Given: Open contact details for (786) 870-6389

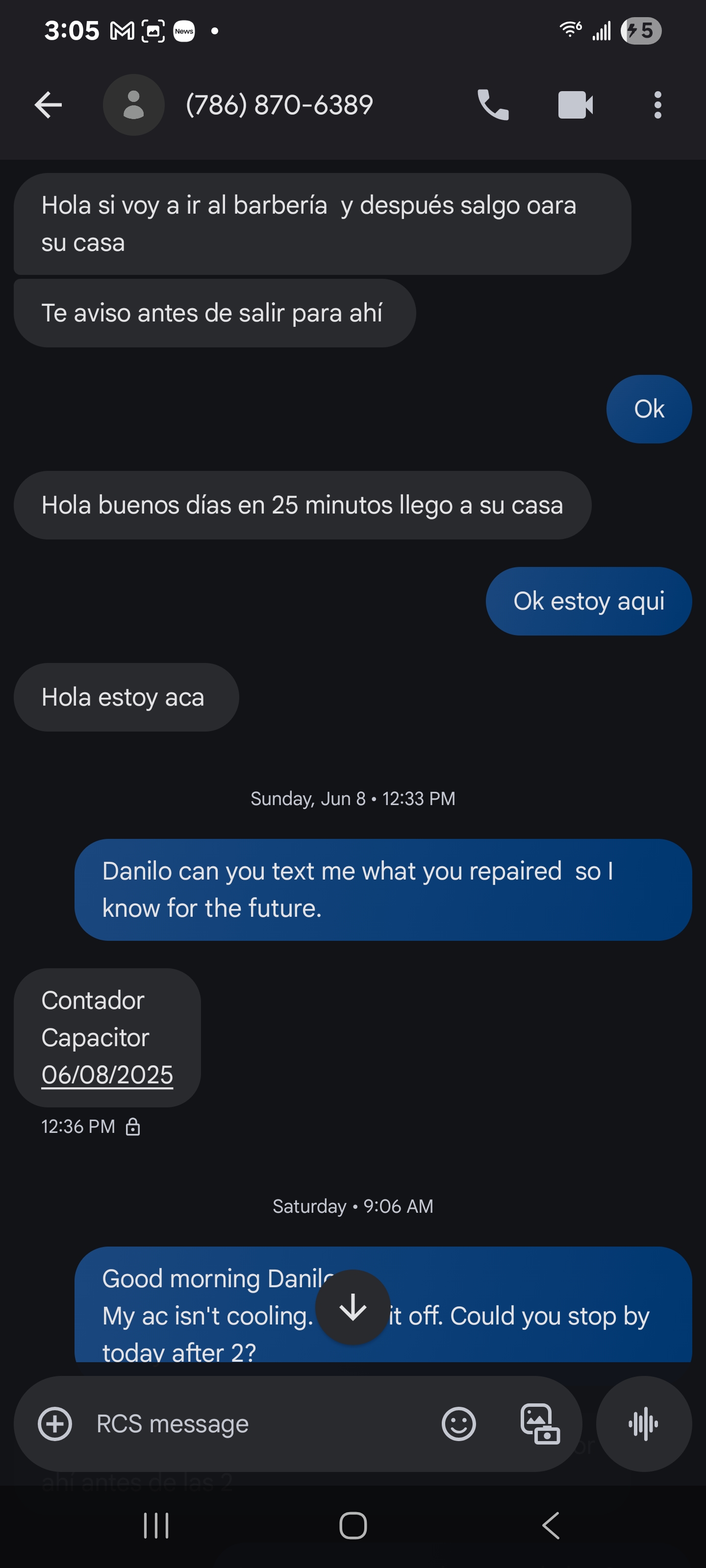Looking at the screenshot, I should pos(279,105).
